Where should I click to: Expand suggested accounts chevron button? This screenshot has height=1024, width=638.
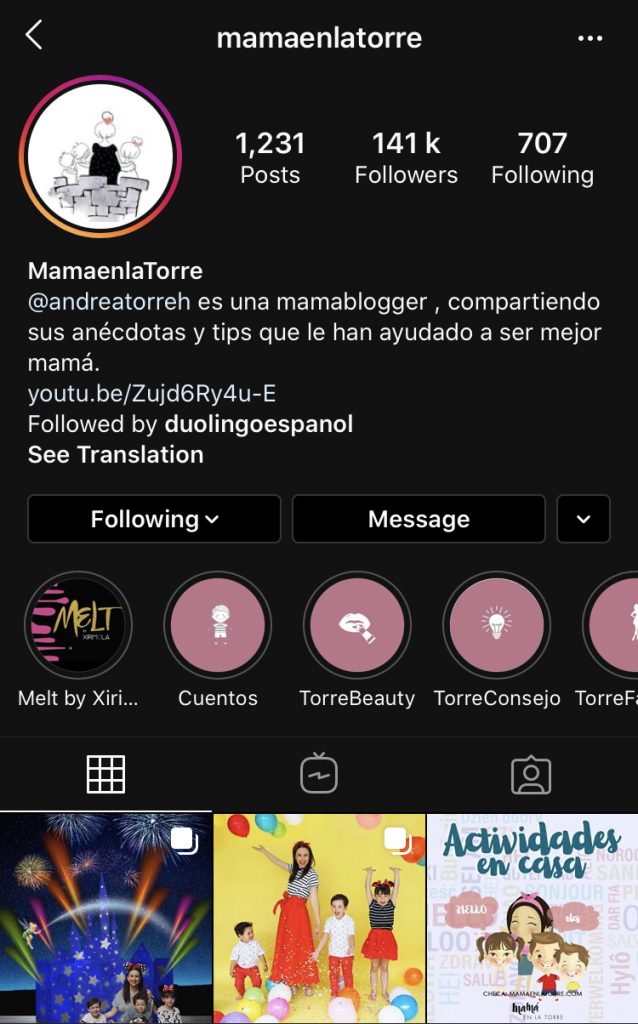[584, 519]
